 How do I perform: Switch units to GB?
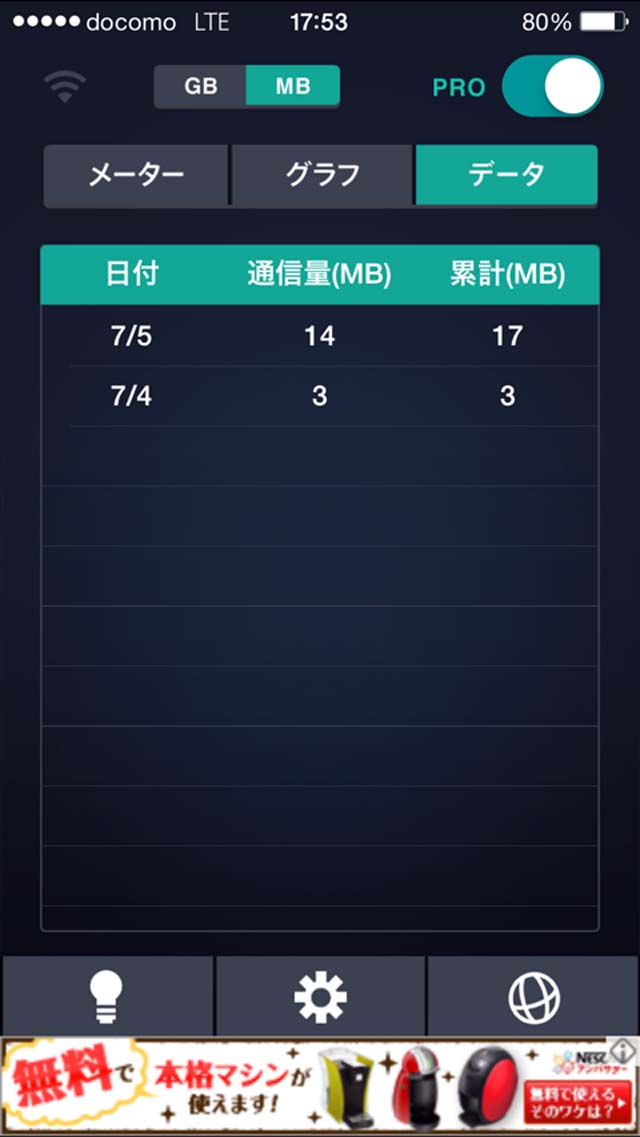click(200, 87)
